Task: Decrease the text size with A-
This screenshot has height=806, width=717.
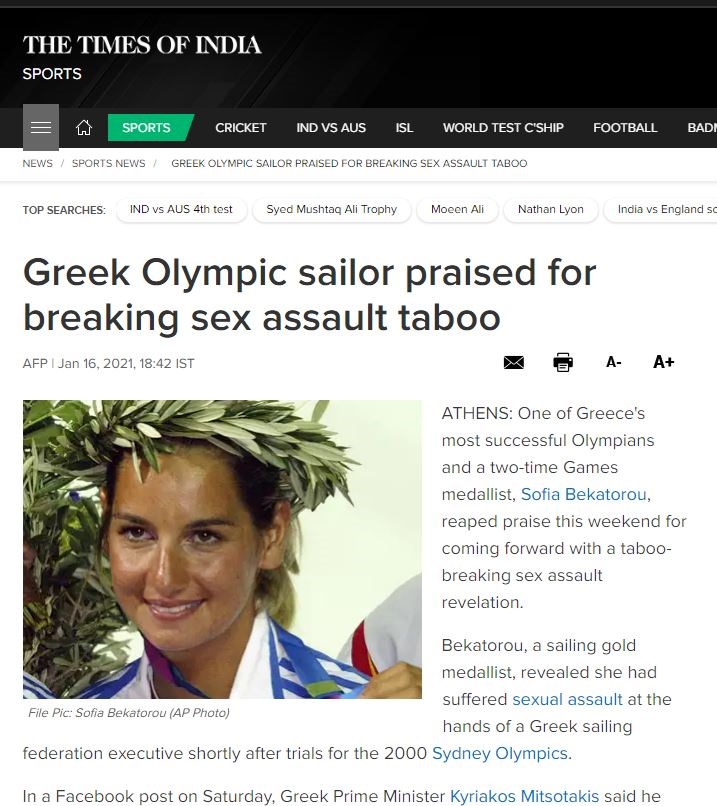Action: [614, 362]
